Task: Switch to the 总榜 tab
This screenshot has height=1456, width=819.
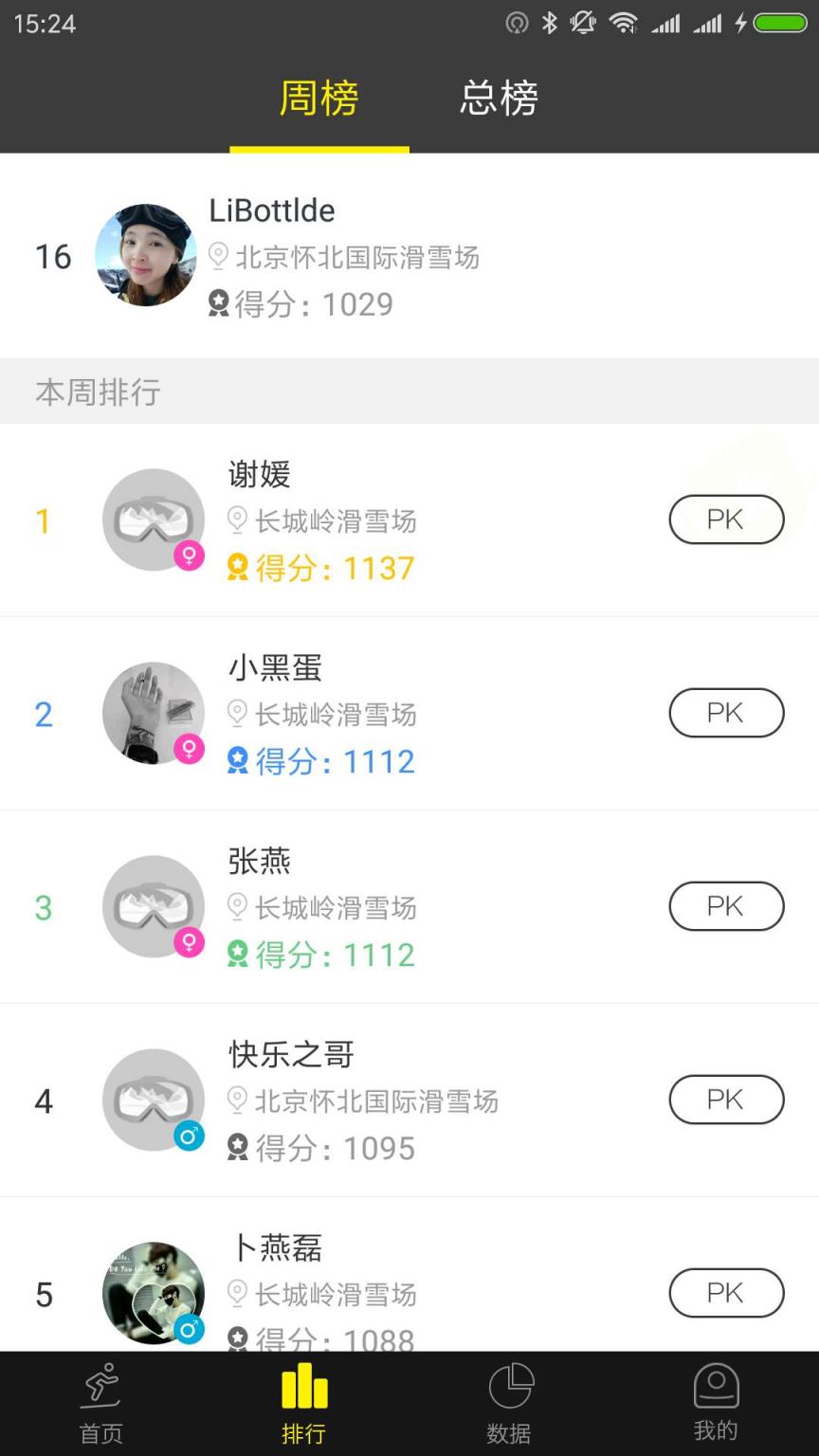Action: click(x=500, y=99)
